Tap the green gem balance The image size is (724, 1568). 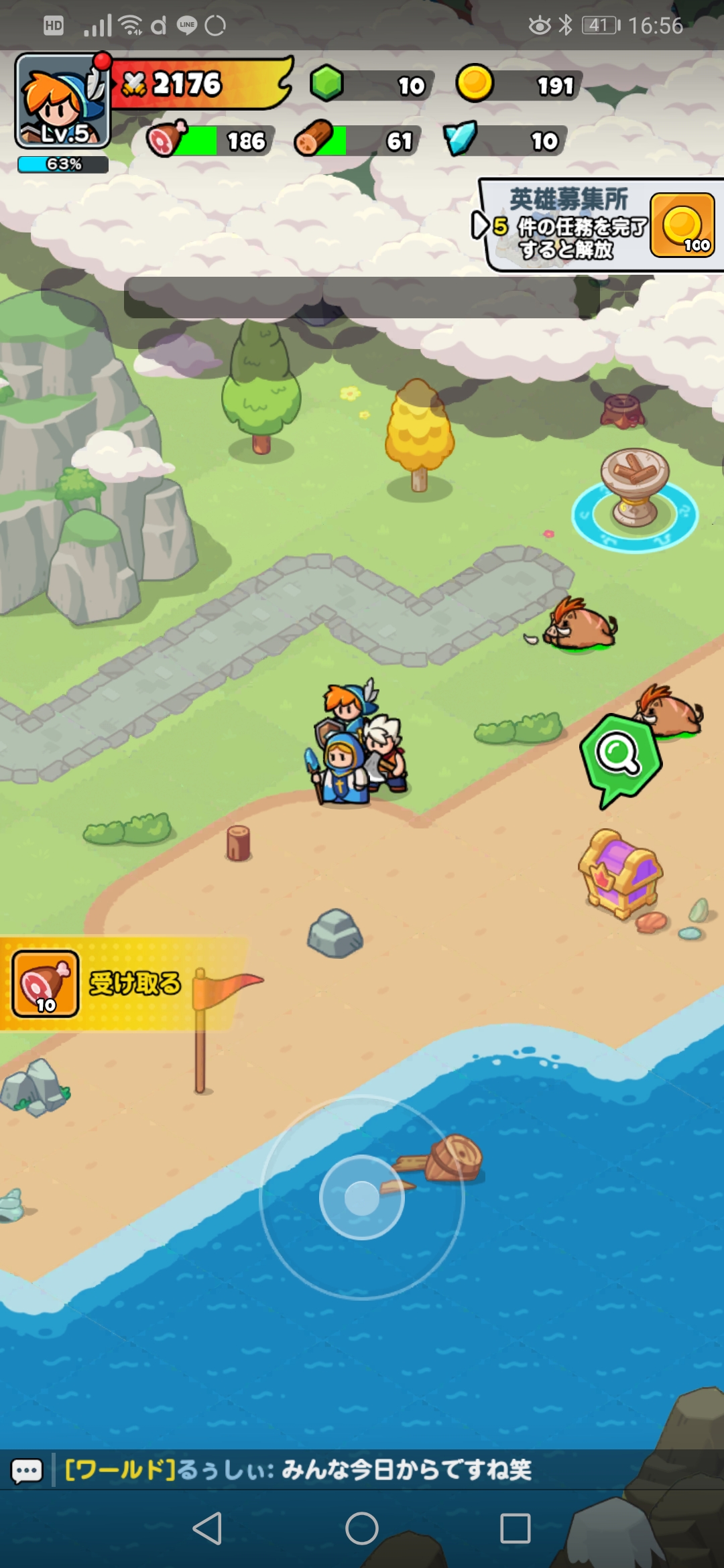(372, 85)
